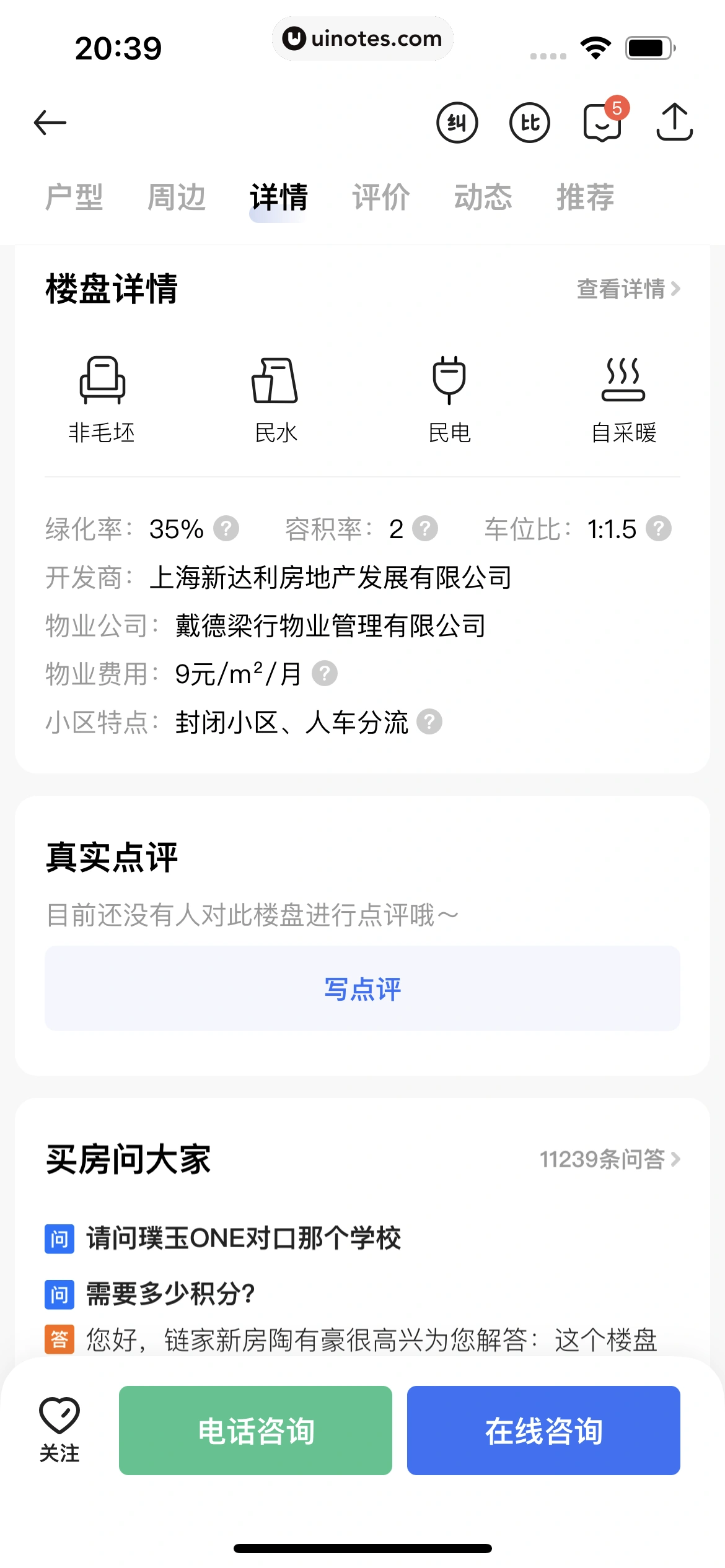
Task: Switch to the 周边 tab
Action: tap(177, 198)
